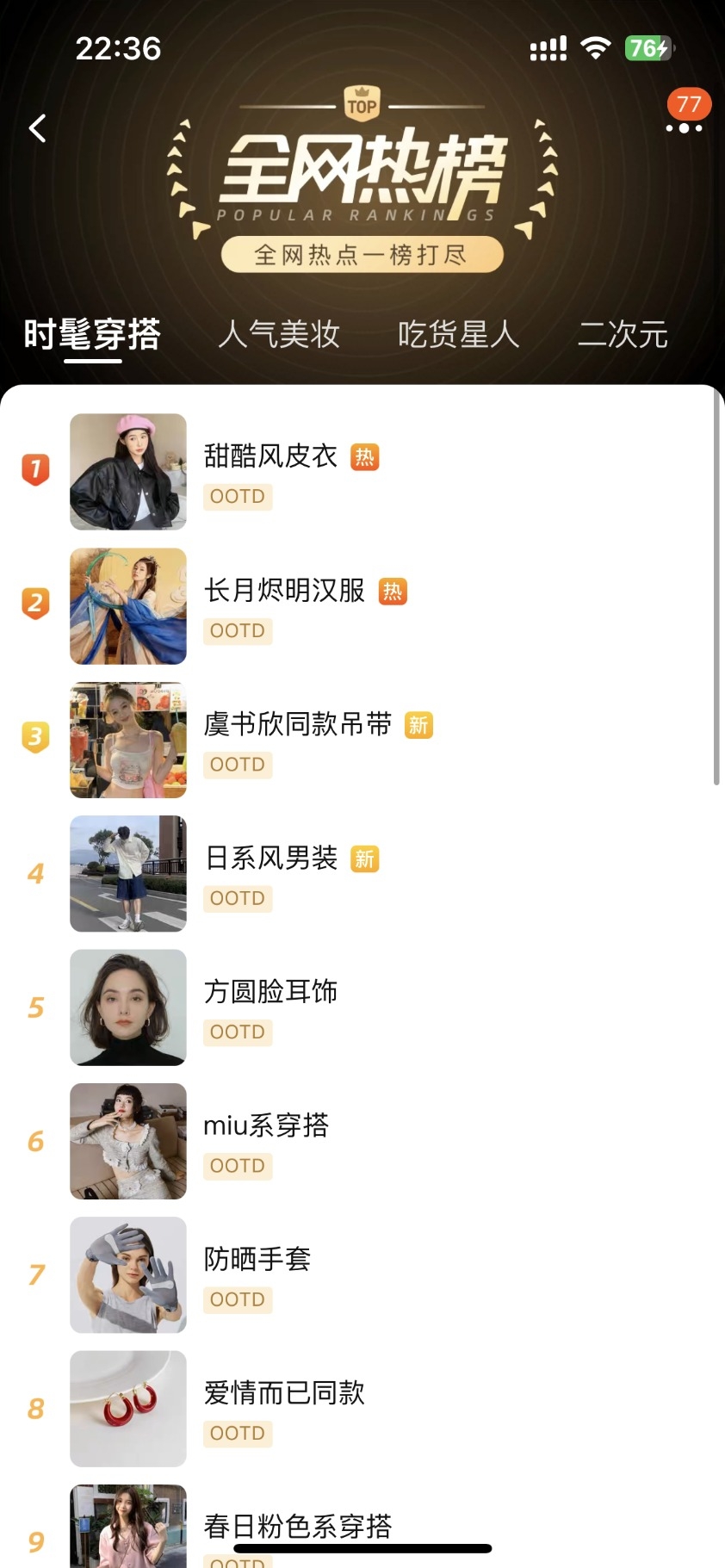The height and width of the screenshot is (1568, 725).
Task: Open the 防晒手套 topic
Action: tap(257, 1260)
